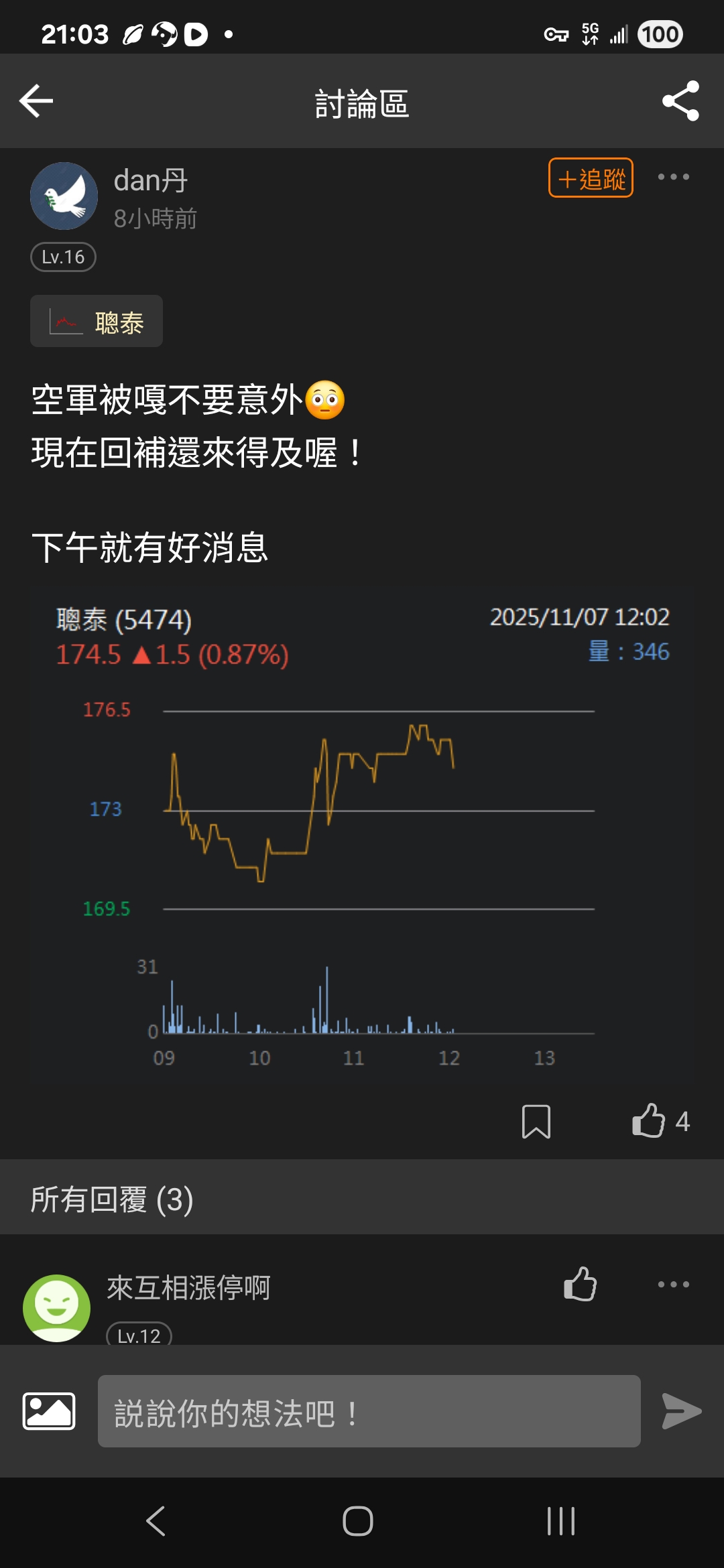Go back from the 討論區 page
Viewport: 724px width, 1568px height.
(x=36, y=101)
